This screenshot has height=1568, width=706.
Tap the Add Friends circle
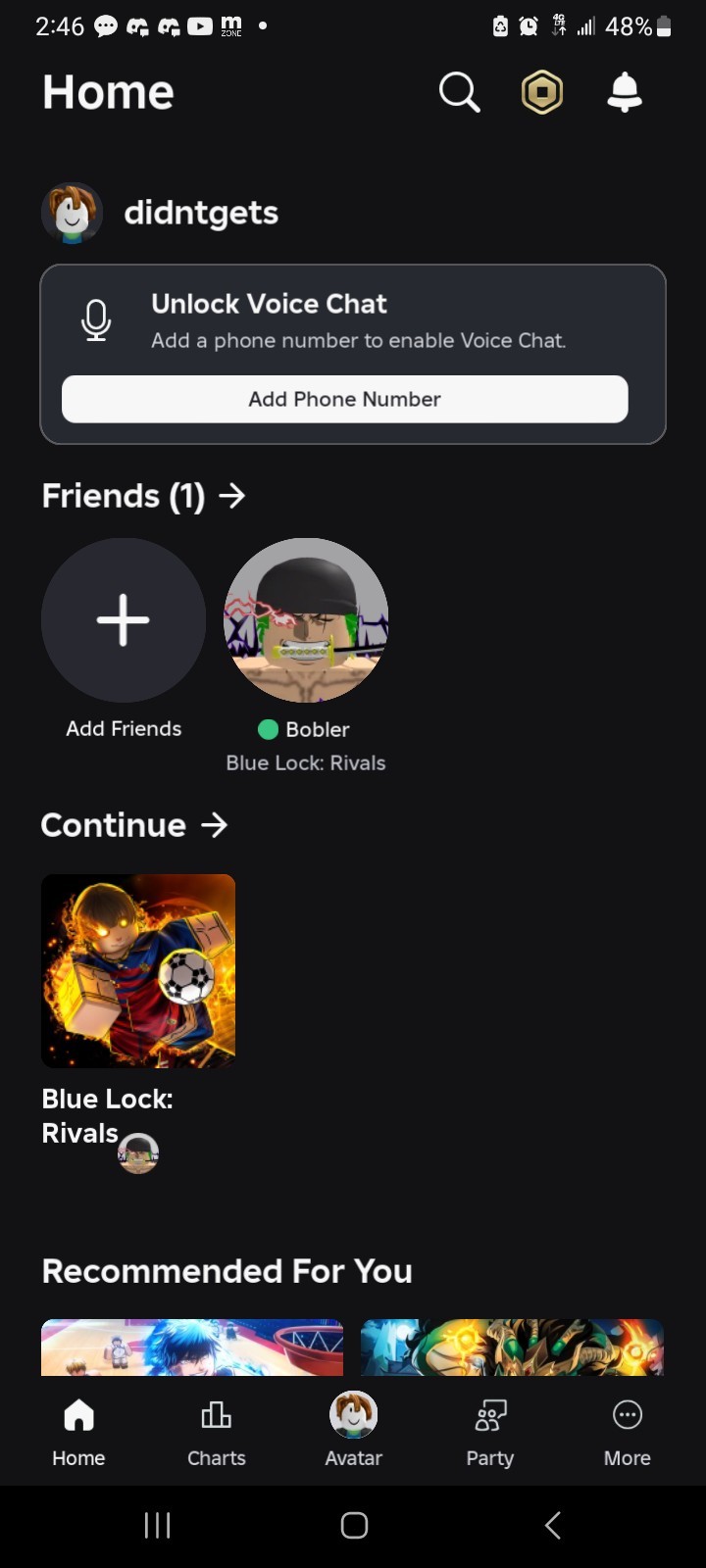coord(124,620)
